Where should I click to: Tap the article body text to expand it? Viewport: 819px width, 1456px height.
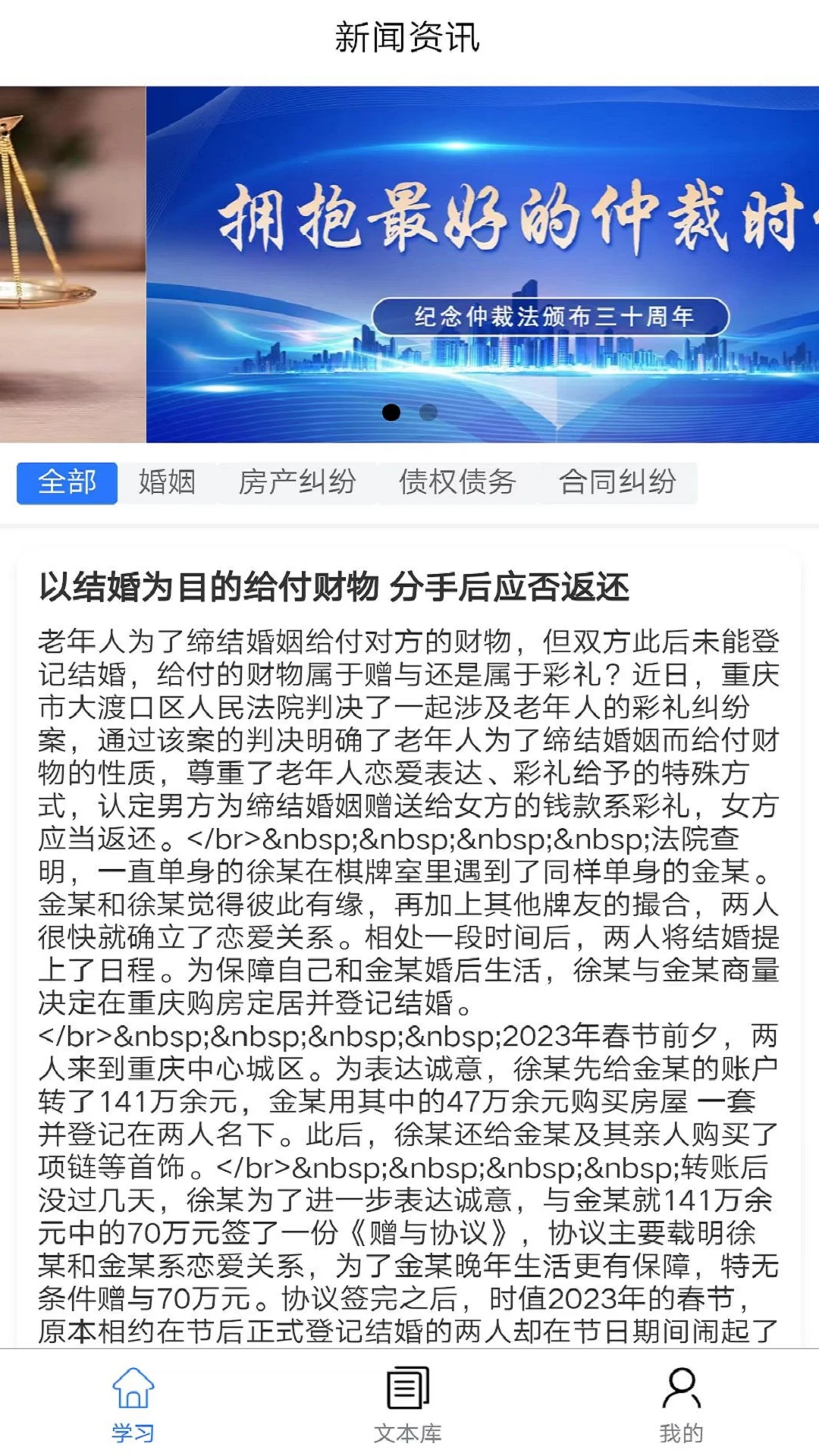click(409, 910)
